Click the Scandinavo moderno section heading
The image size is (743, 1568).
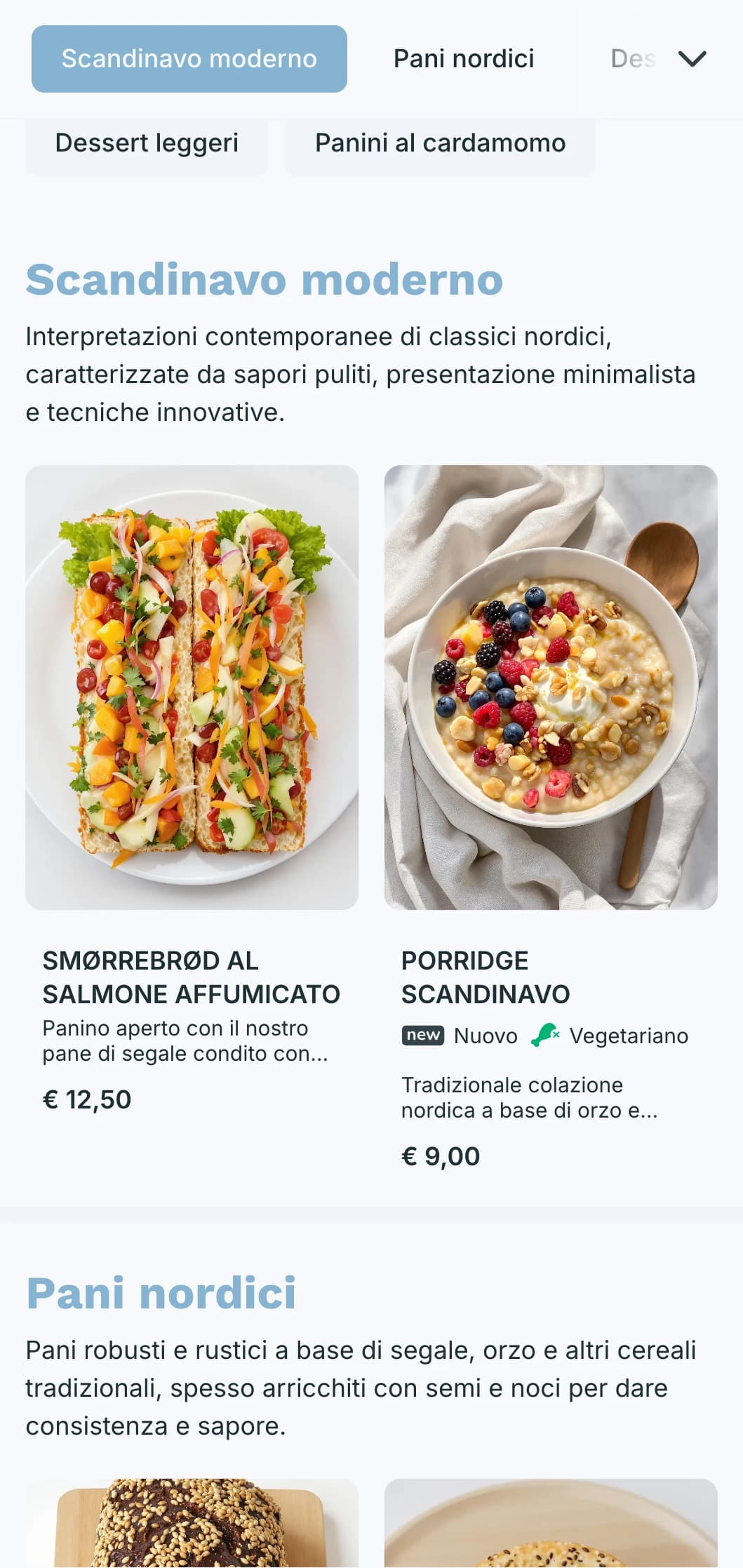click(265, 281)
